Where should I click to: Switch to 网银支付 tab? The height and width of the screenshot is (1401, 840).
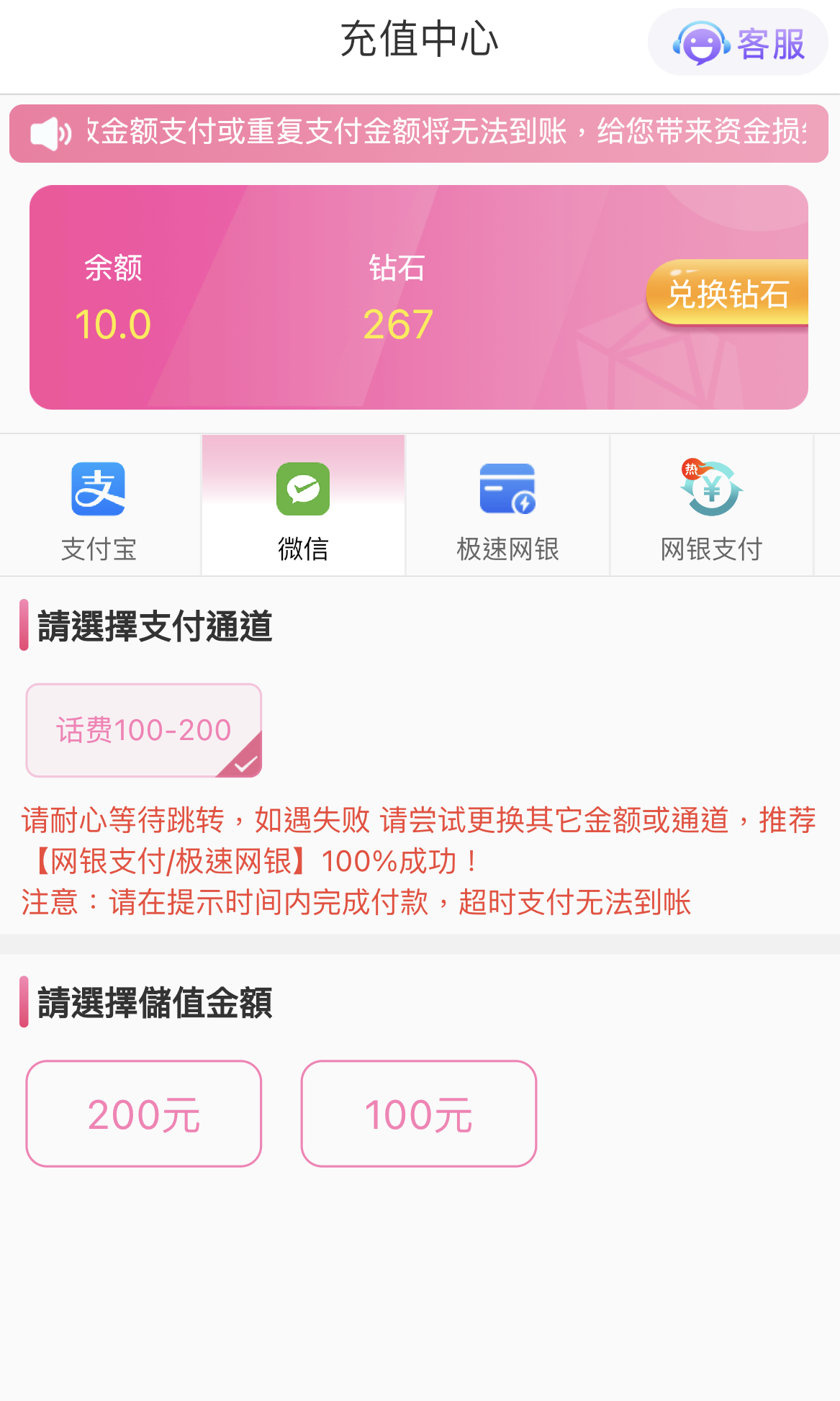(711, 505)
